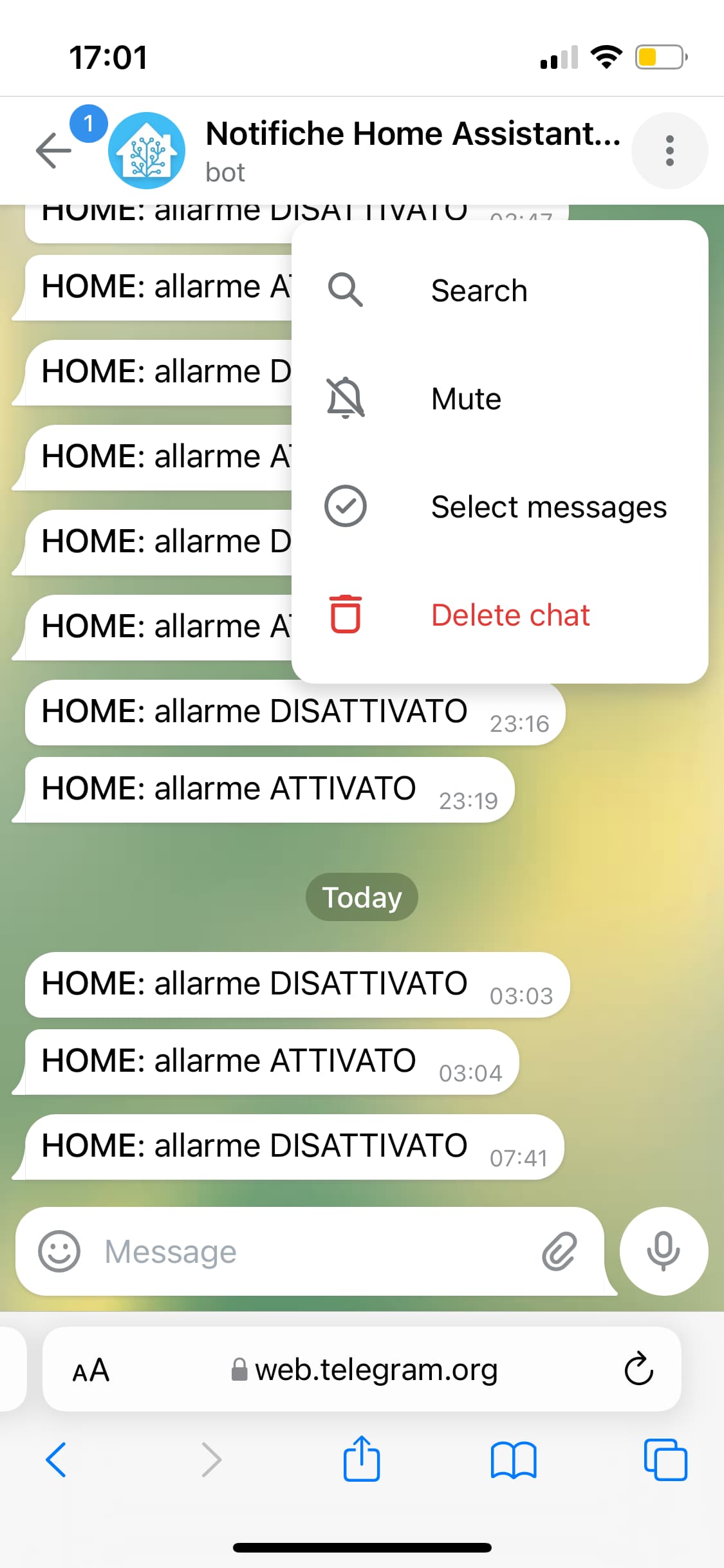Open Safari reader text size options

[x=91, y=1370]
